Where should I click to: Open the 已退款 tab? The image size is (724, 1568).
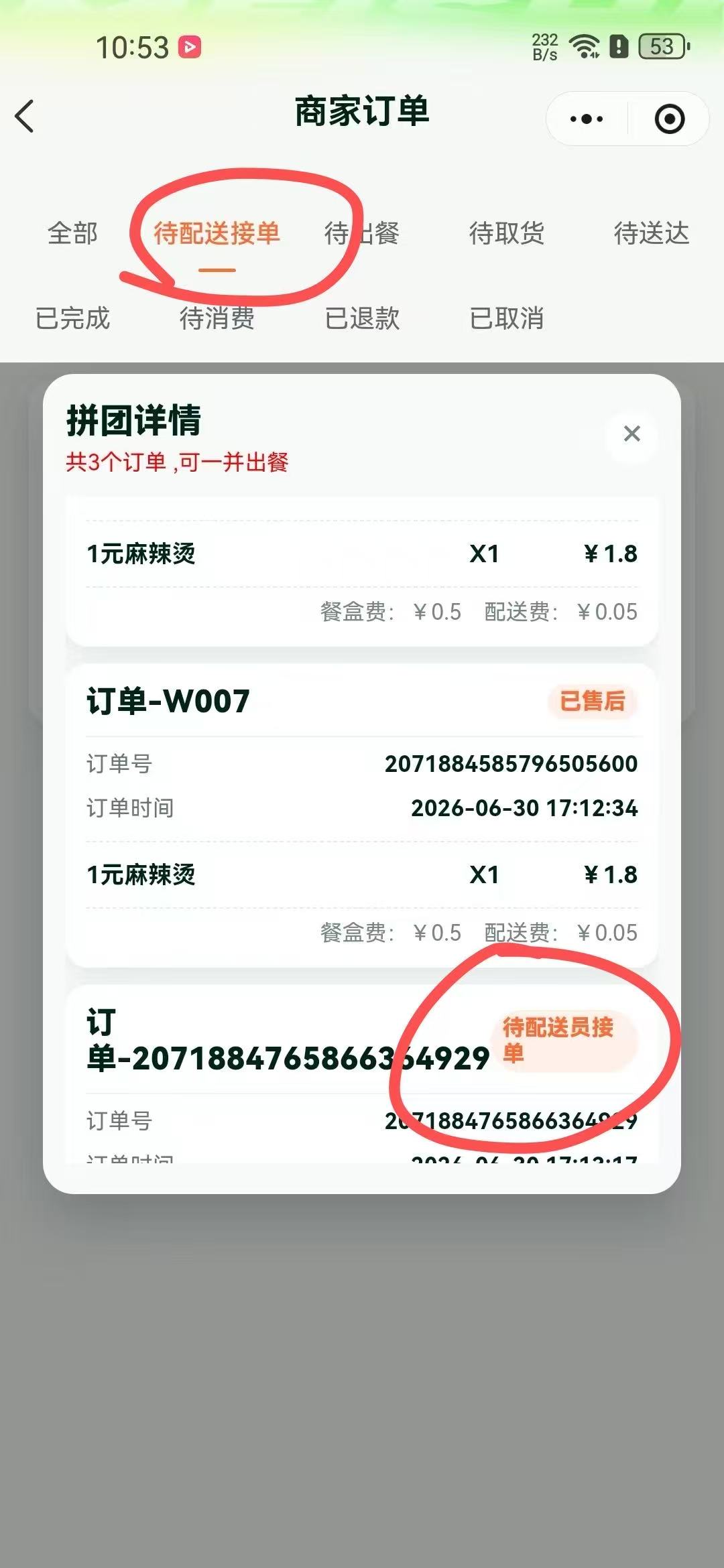pyautogui.click(x=362, y=318)
